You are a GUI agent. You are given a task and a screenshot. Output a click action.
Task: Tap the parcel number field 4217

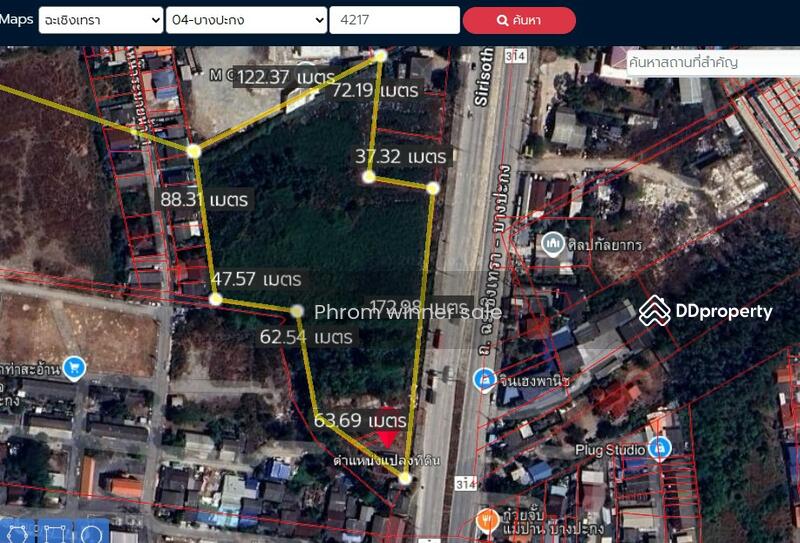click(x=394, y=20)
